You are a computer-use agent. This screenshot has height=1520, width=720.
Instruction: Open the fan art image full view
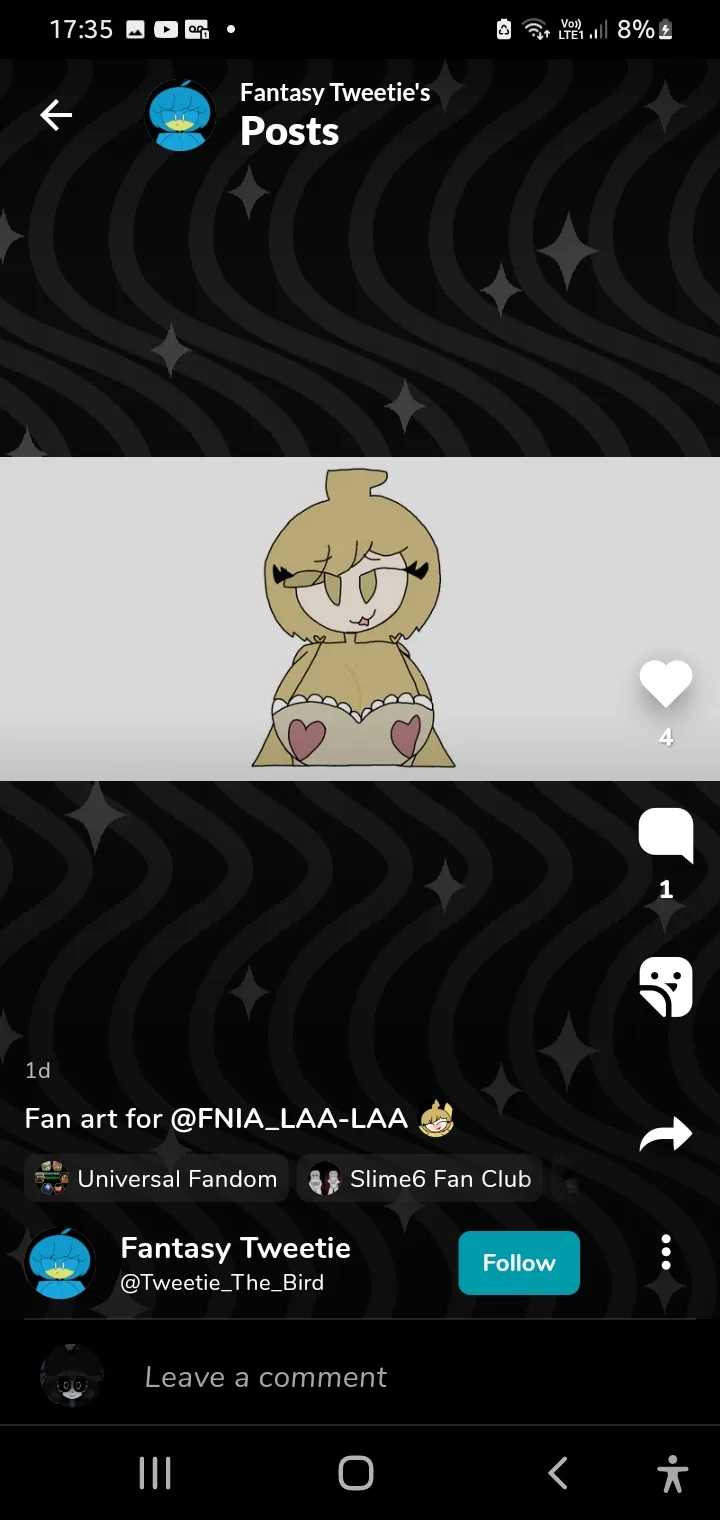360,619
